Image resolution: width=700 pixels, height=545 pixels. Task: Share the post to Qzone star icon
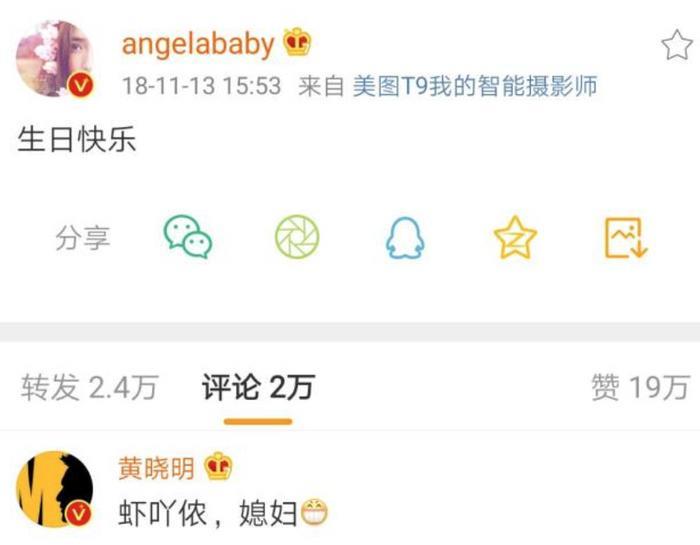coord(515,238)
